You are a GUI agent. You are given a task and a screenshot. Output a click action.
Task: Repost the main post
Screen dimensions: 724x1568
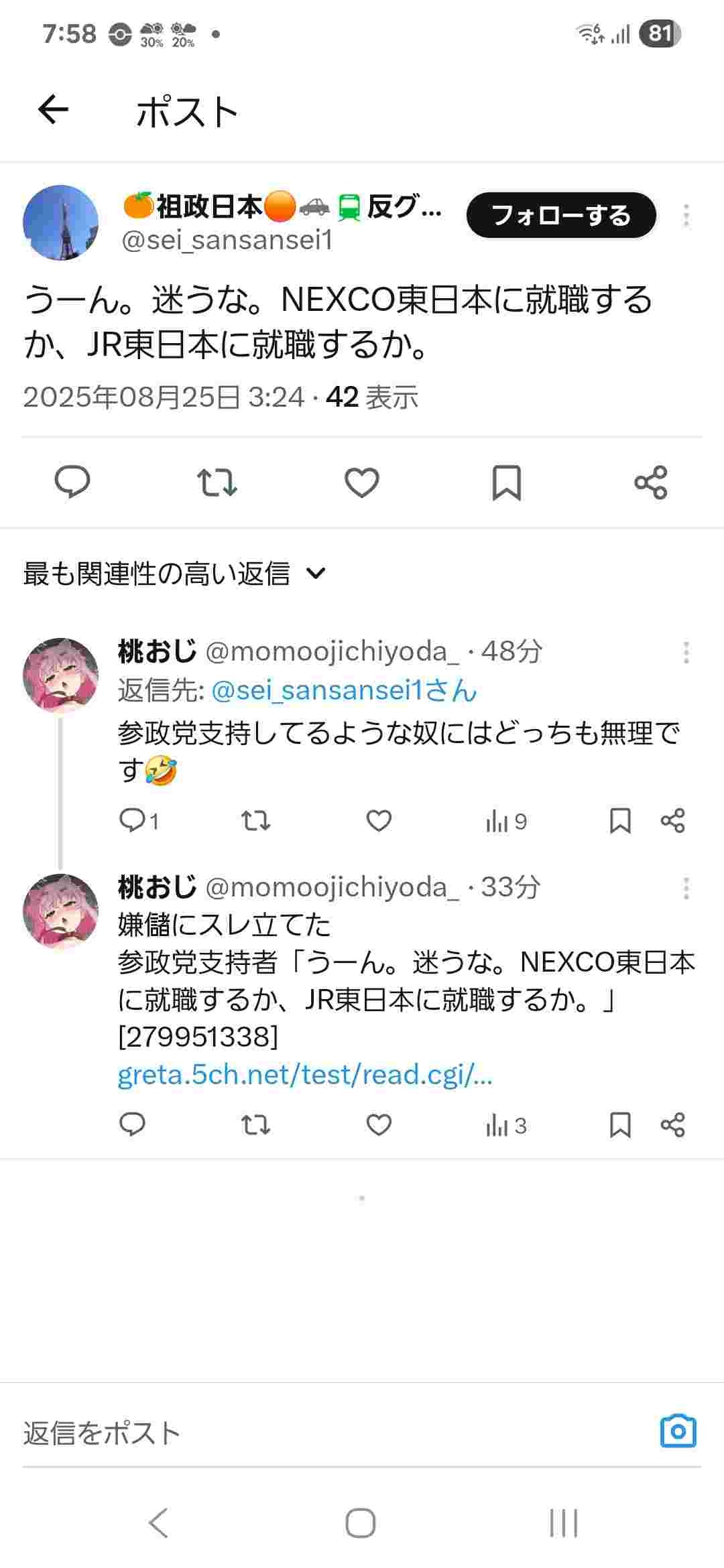pyautogui.click(x=217, y=482)
